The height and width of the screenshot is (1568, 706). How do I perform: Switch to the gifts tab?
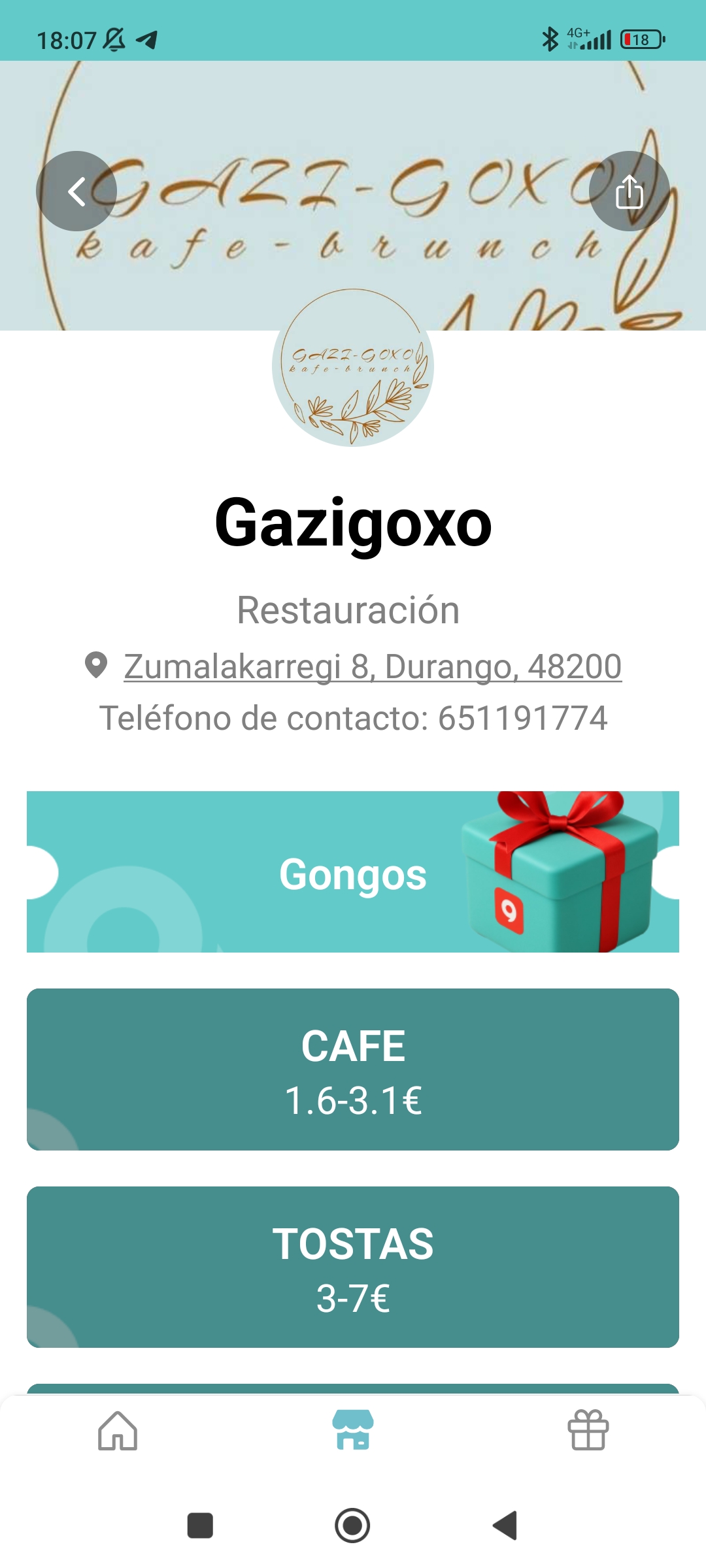point(588,1430)
